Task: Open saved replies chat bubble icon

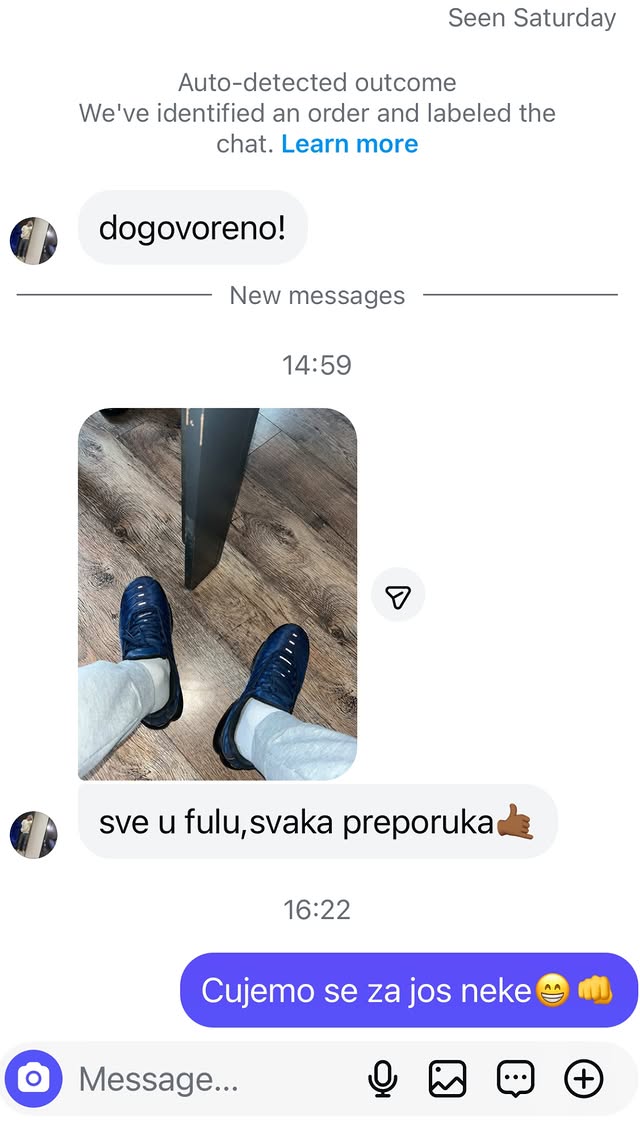Action: click(516, 1079)
